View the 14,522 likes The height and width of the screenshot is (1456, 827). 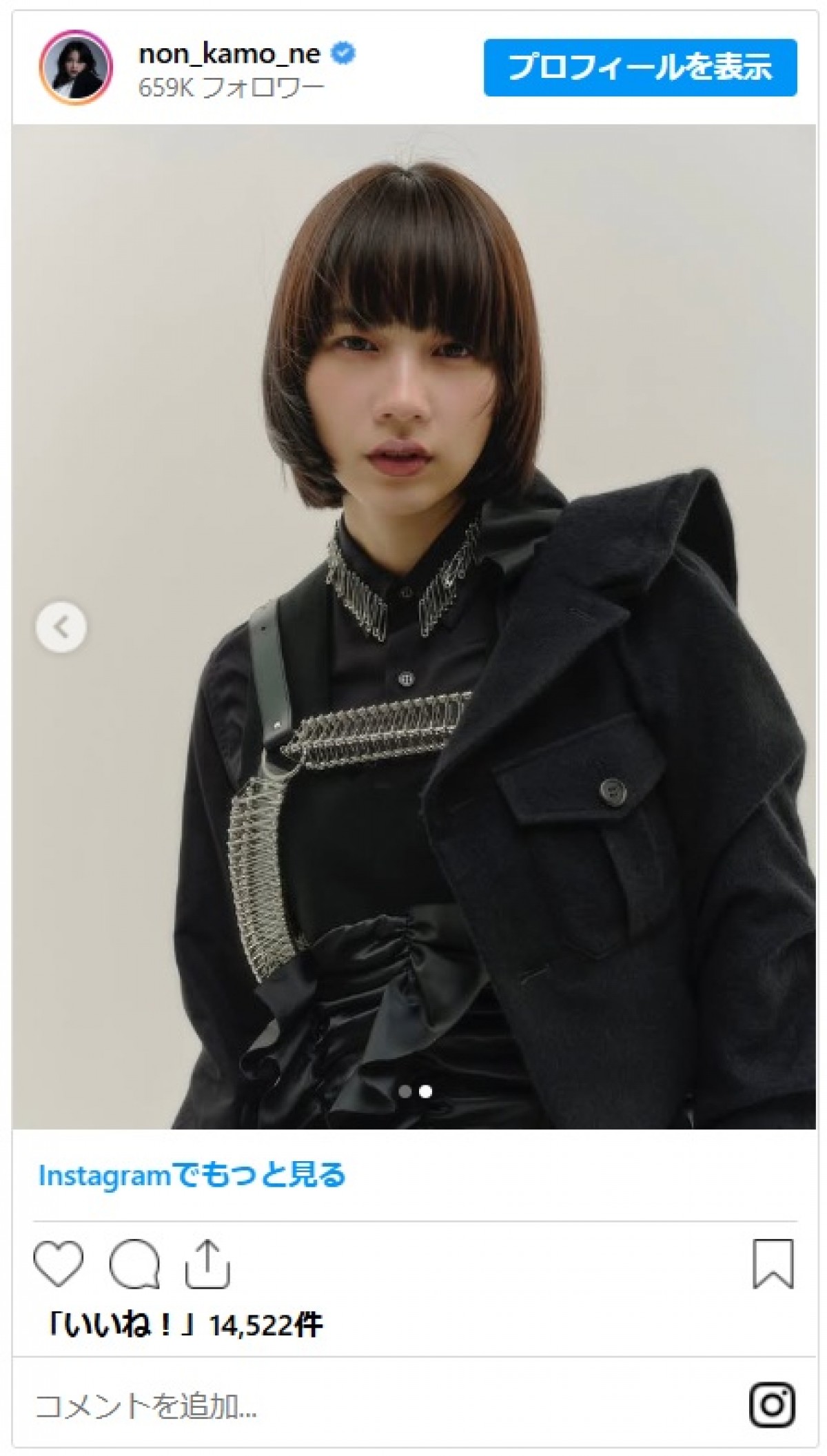point(186,1325)
